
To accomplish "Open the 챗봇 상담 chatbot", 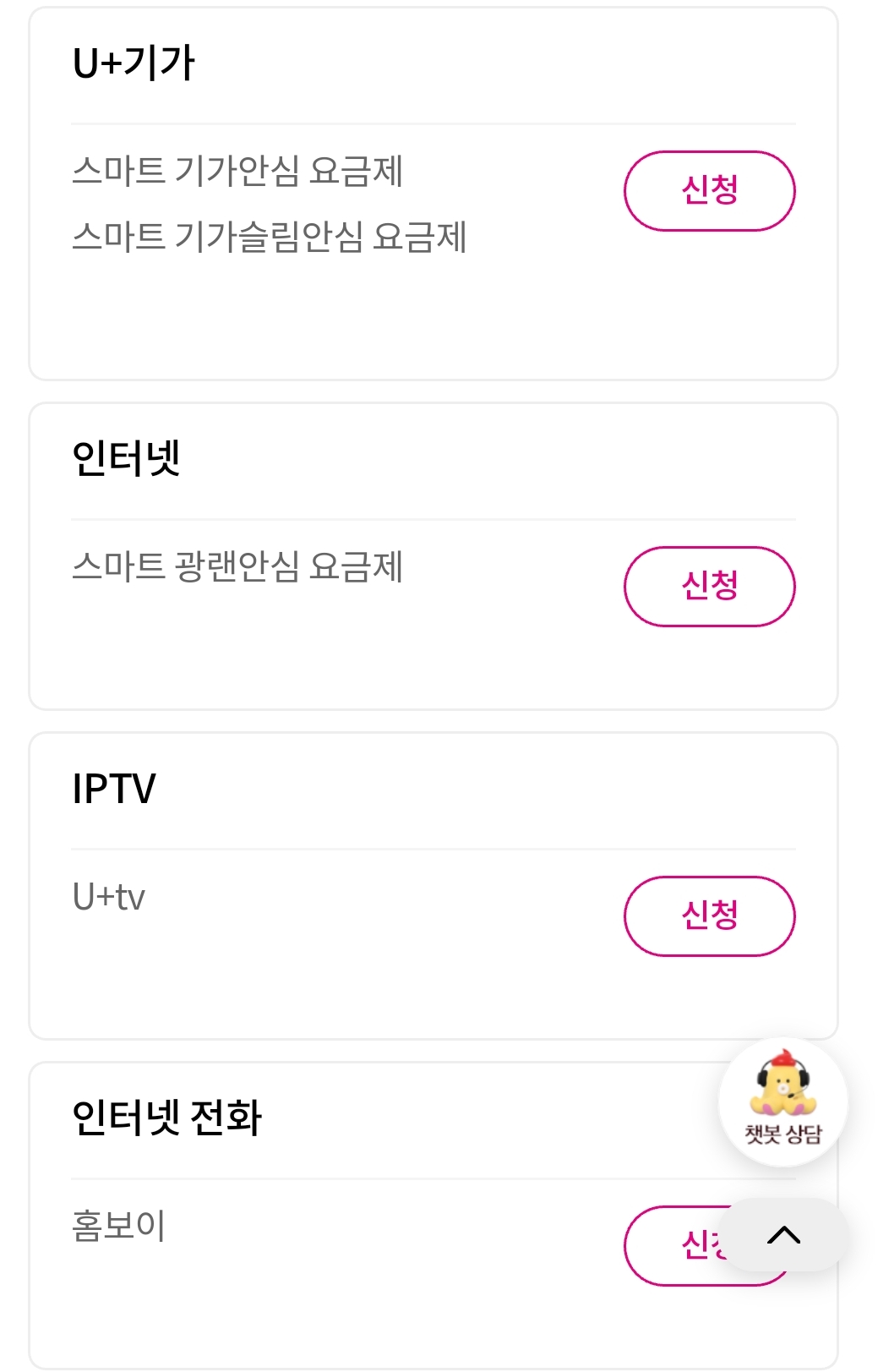I will coord(783,1101).
